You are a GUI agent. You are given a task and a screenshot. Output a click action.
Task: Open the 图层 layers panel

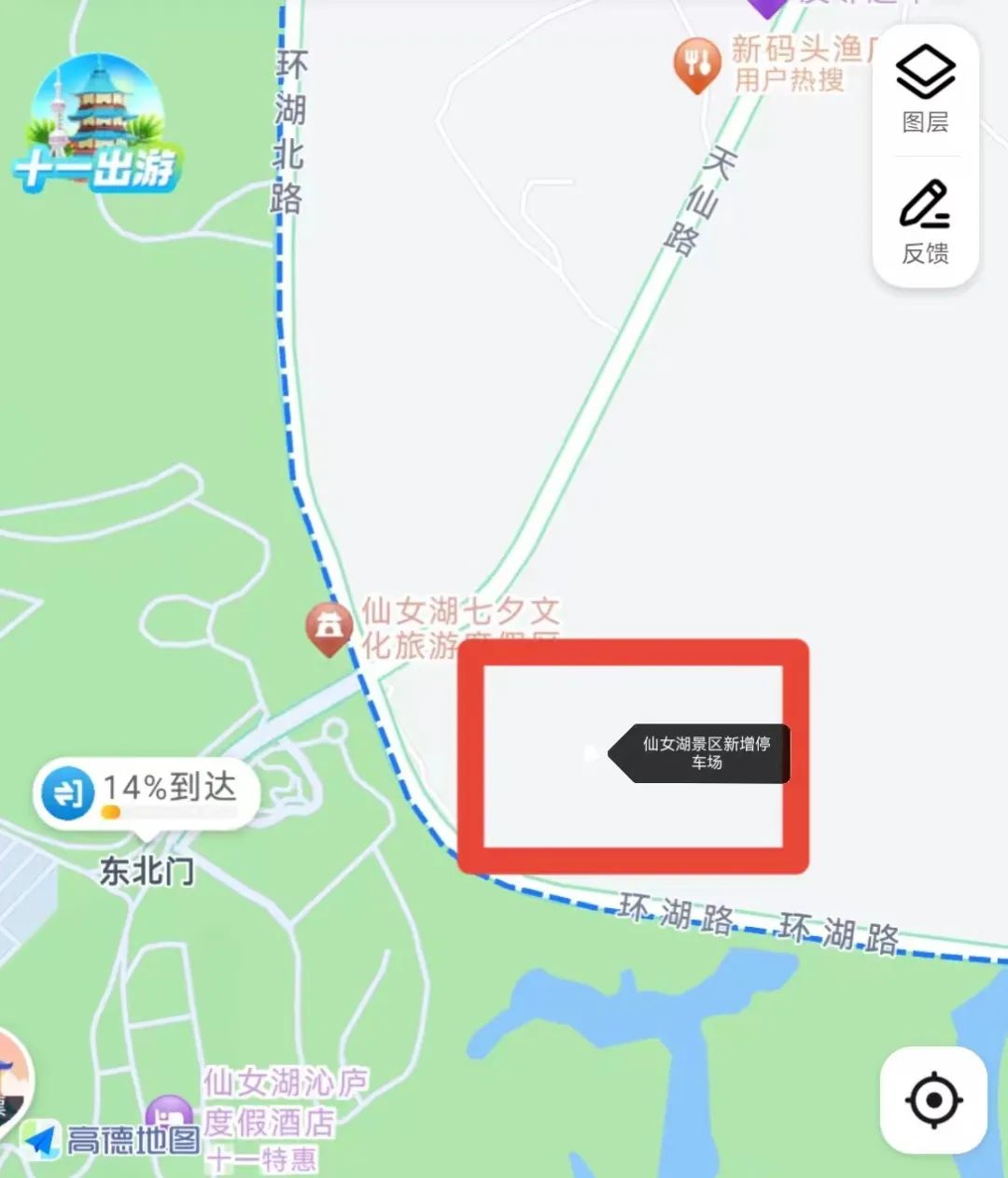click(x=925, y=90)
